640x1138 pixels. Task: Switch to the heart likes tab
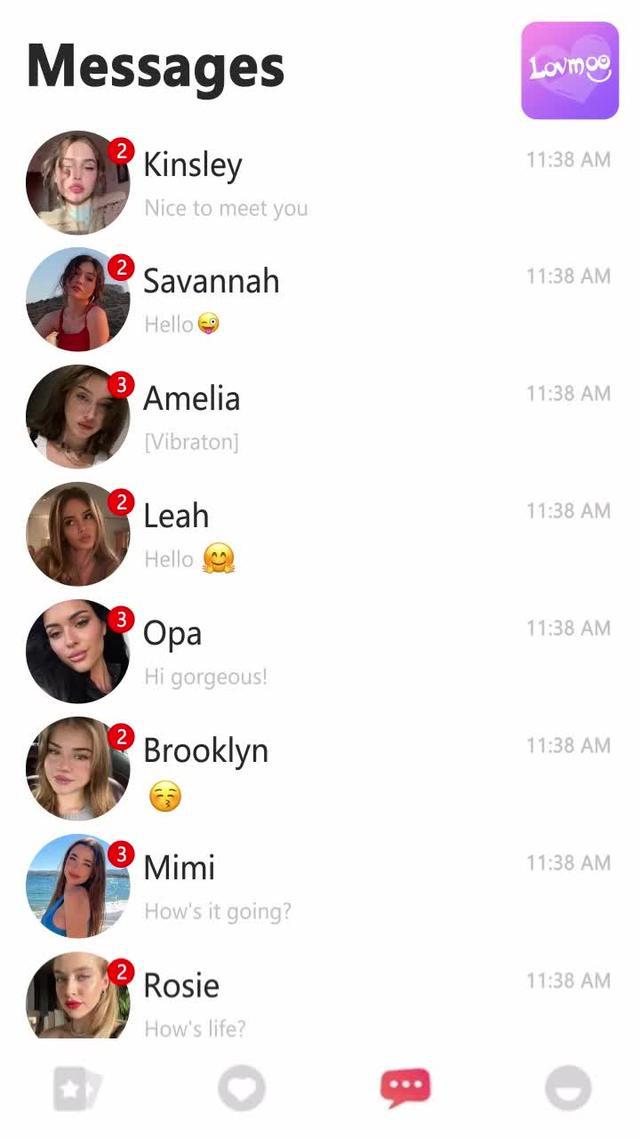coord(241,1089)
